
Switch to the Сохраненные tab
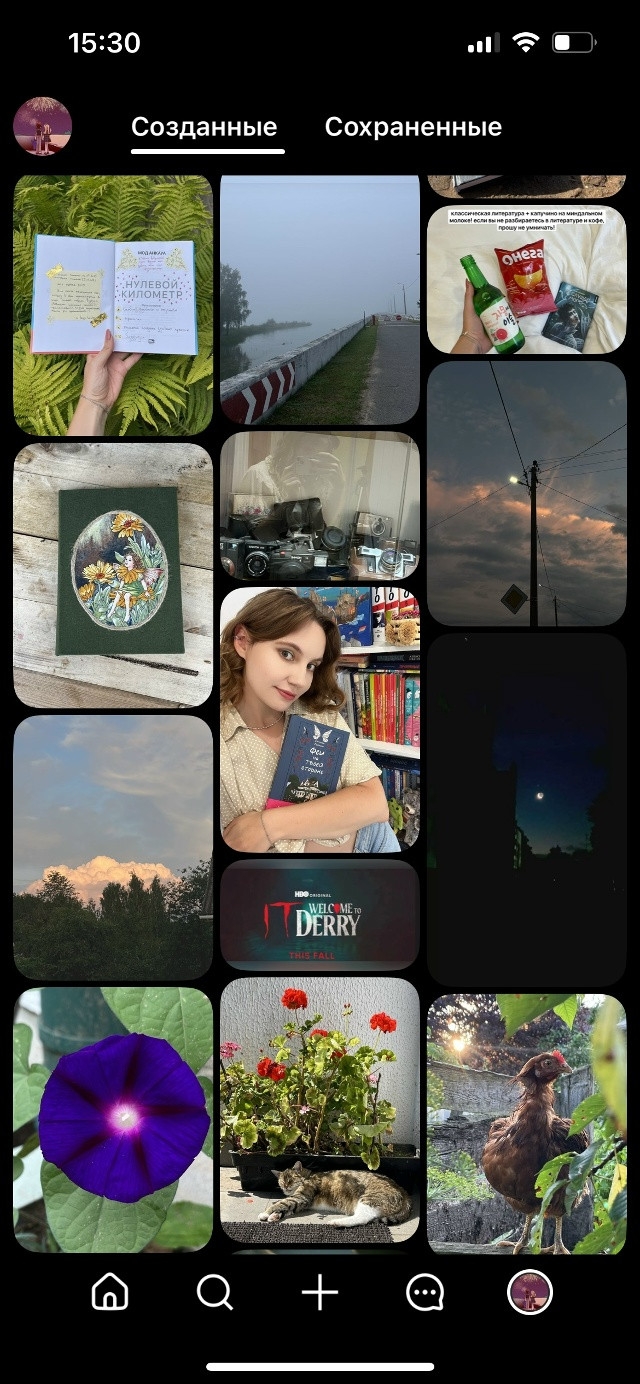coord(413,127)
